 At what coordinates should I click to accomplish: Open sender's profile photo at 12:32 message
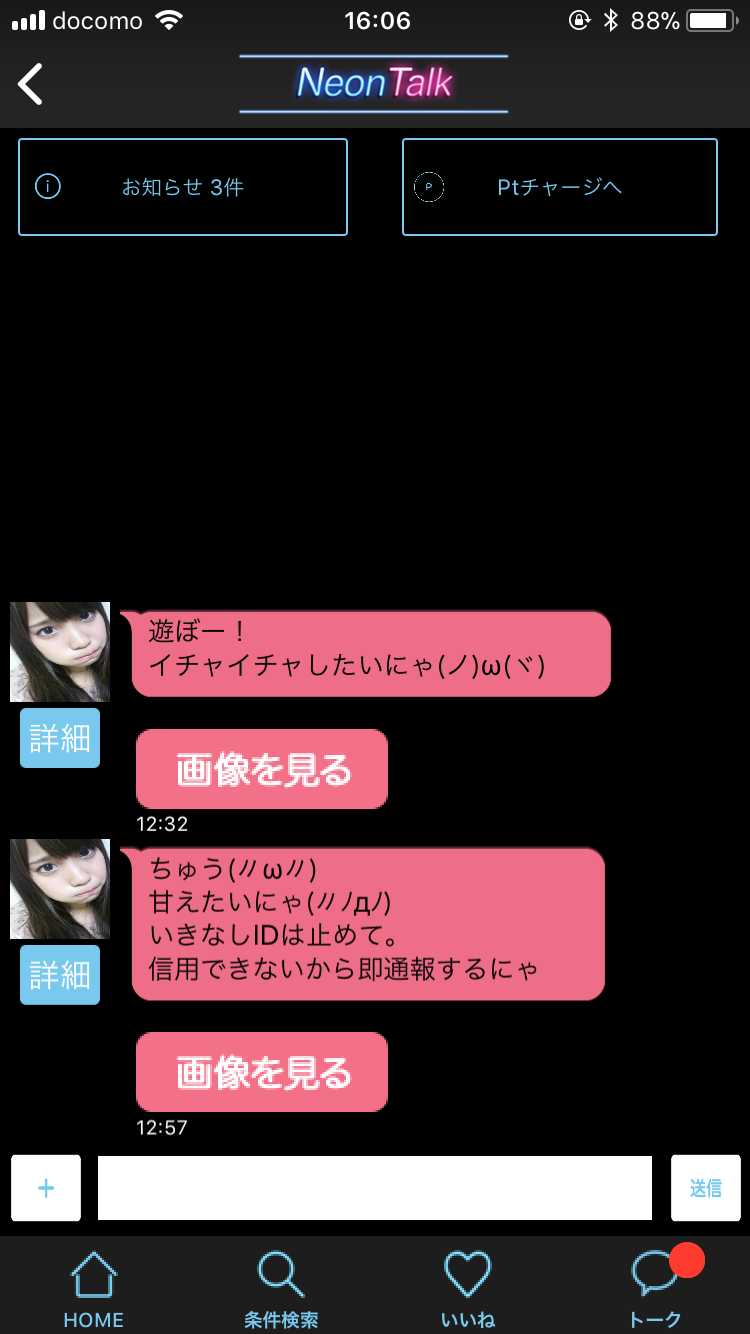click(60, 652)
